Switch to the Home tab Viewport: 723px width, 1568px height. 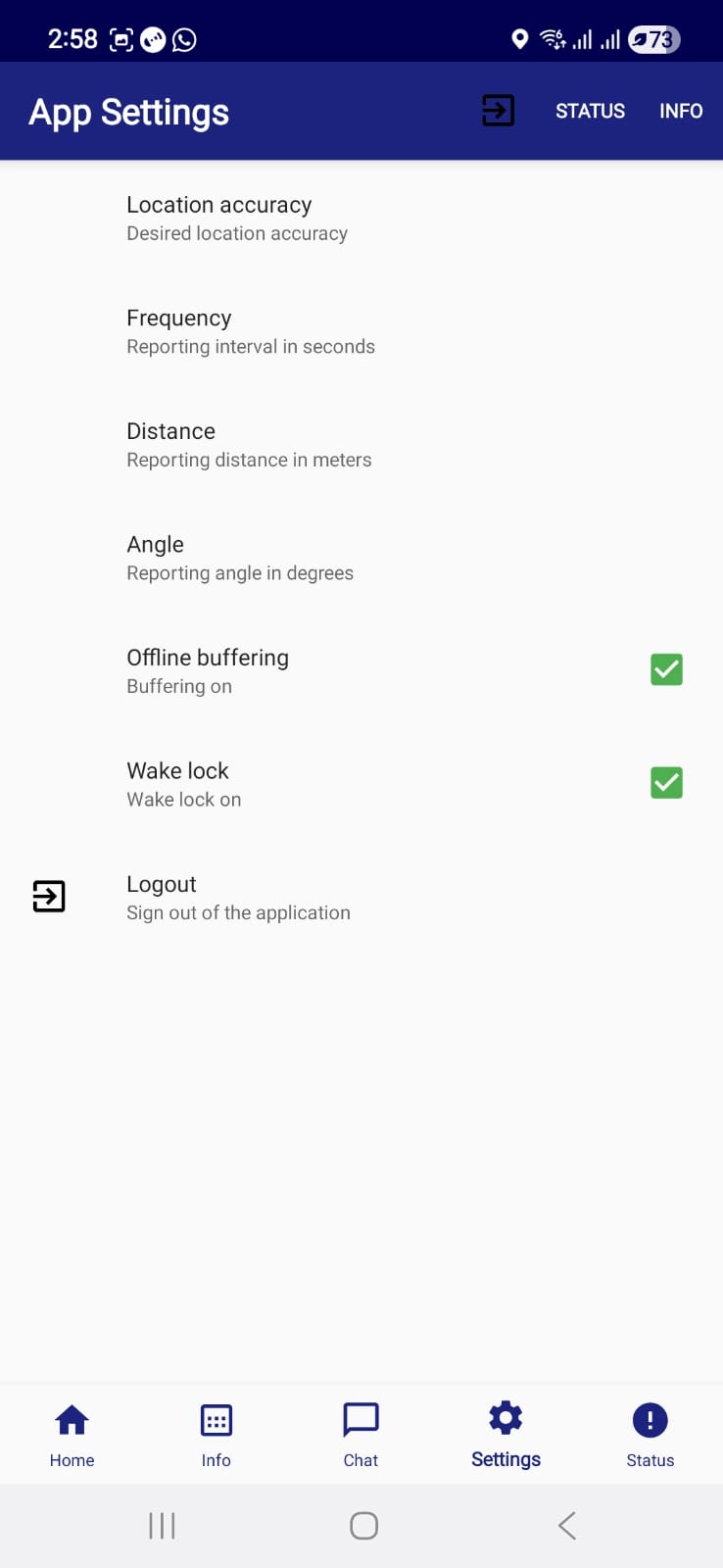72,1434
